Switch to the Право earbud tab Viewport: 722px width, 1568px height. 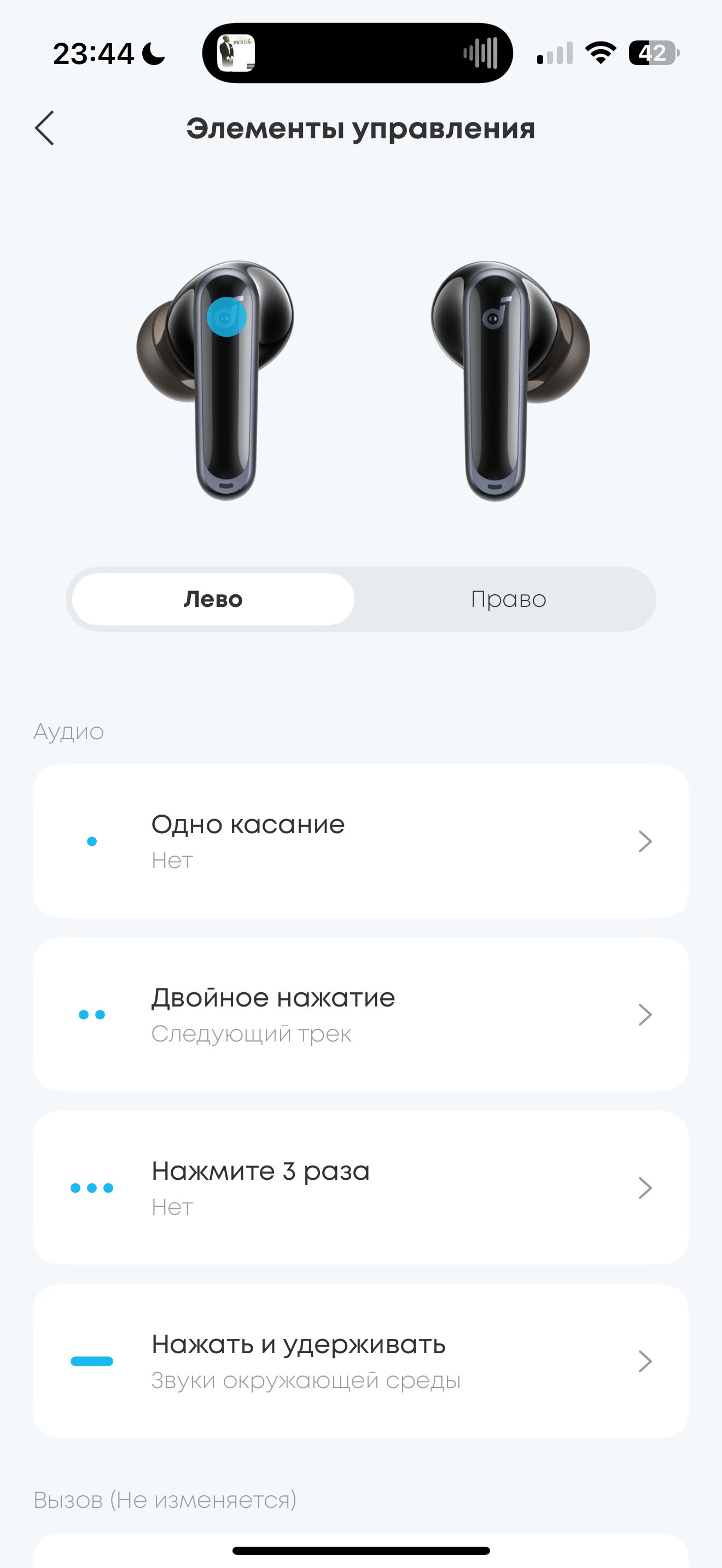click(x=508, y=600)
